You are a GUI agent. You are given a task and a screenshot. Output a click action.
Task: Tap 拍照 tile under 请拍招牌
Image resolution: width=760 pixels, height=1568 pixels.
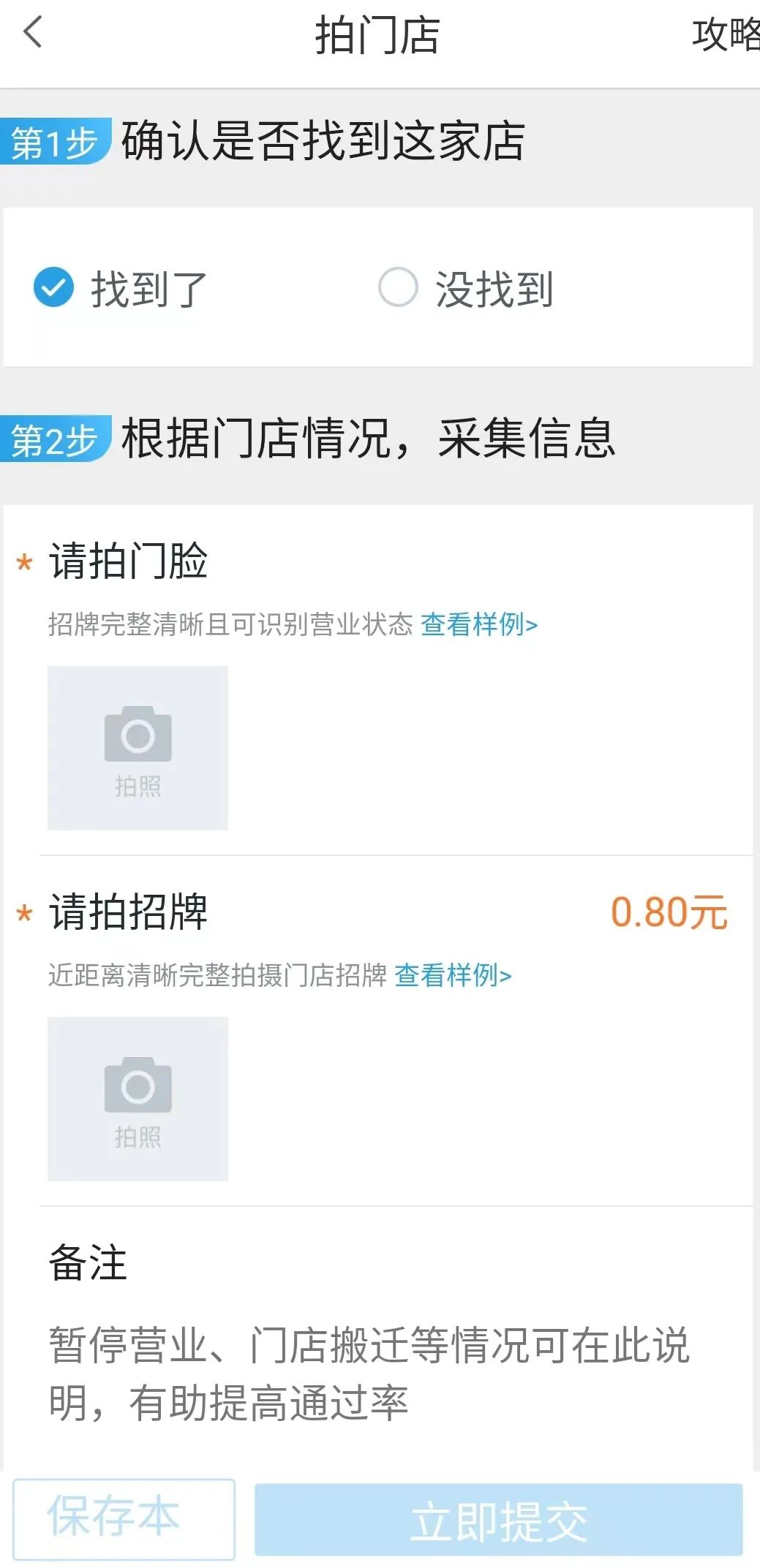coord(138,1098)
